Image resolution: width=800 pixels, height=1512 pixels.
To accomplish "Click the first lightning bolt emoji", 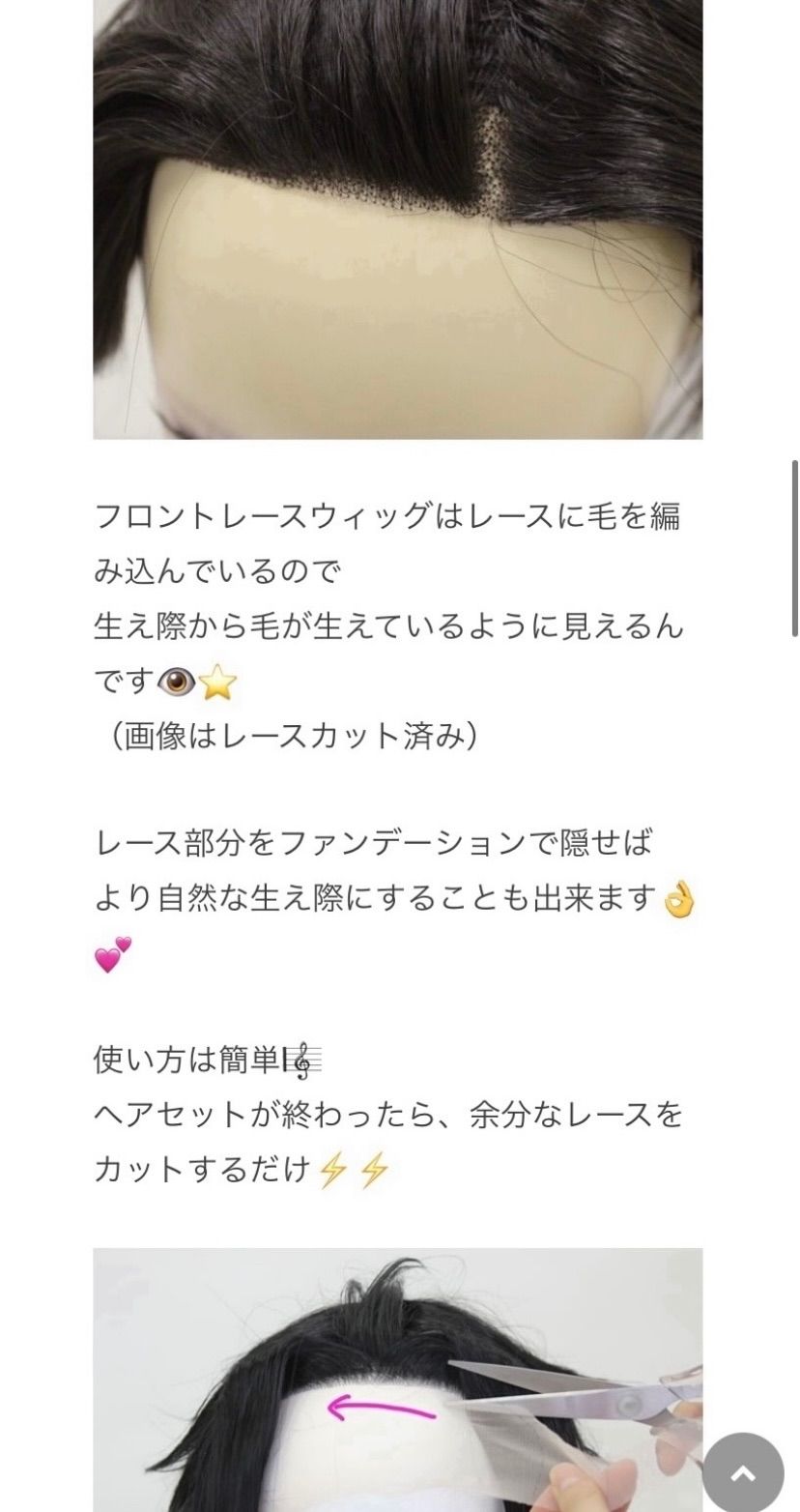I will tap(335, 1167).
